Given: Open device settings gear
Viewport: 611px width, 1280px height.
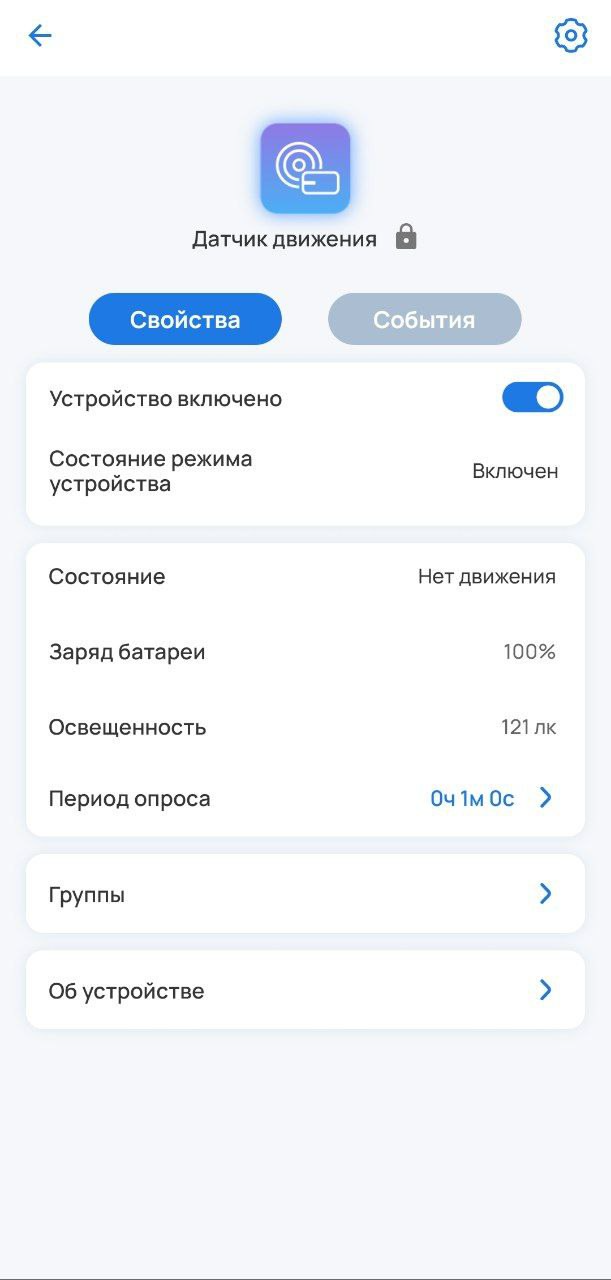Looking at the screenshot, I should [x=570, y=36].
